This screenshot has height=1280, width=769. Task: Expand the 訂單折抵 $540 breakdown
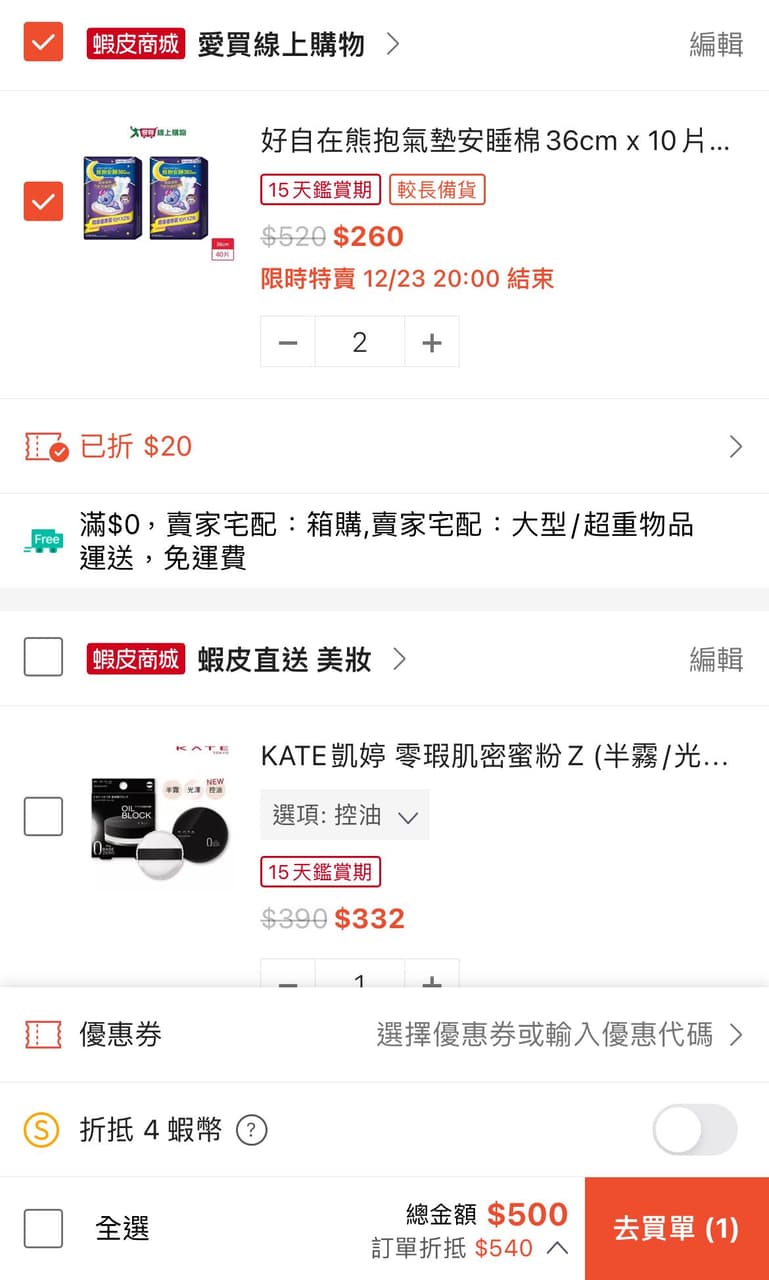558,1248
